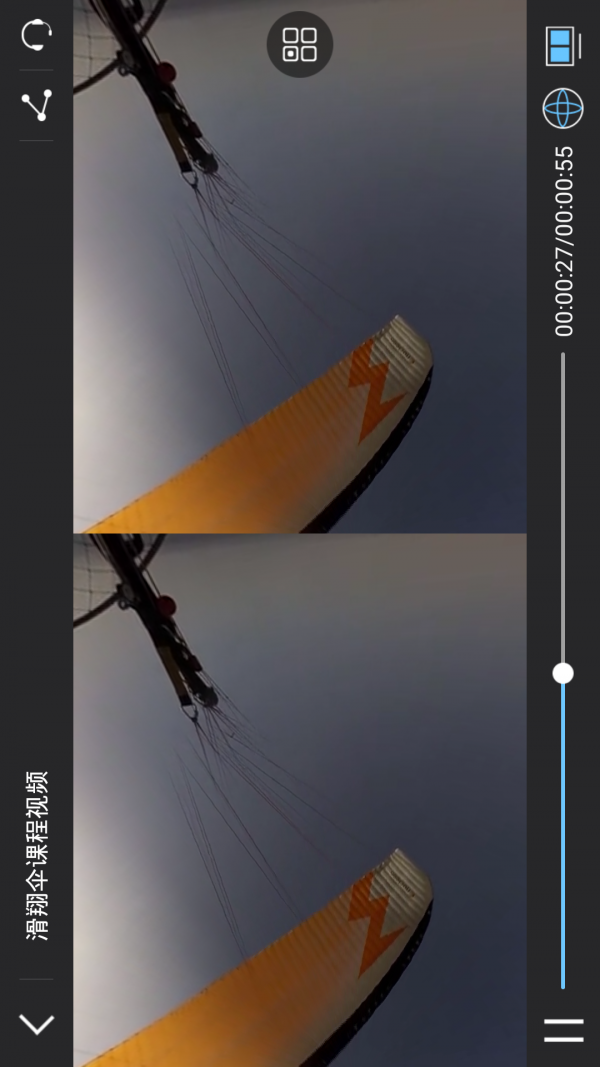Share the paragliding course video
Image resolution: width=600 pixels, height=1067 pixels.
pyautogui.click(x=36, y=105)
